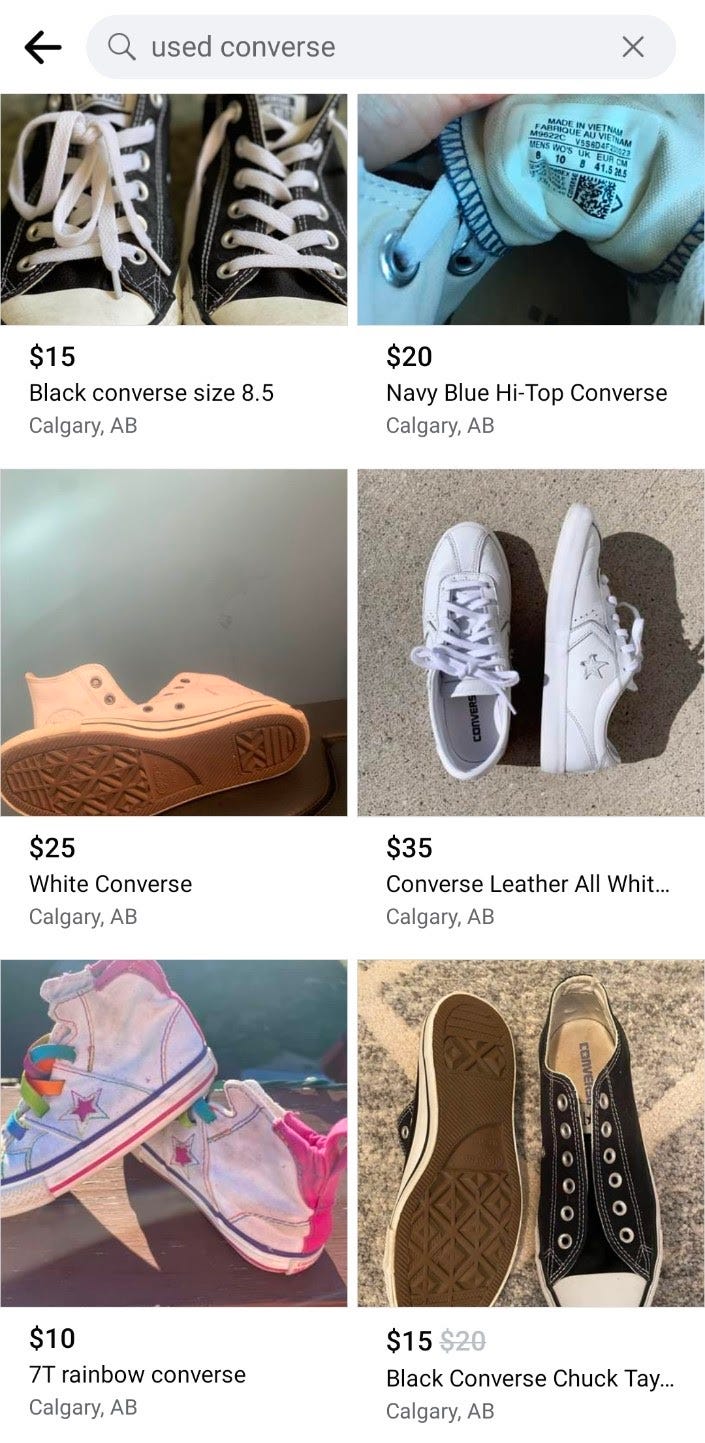705x1443 pixels.
Task: Go back using the arrow
Action: pyautogui.click(x=43, y=47)
